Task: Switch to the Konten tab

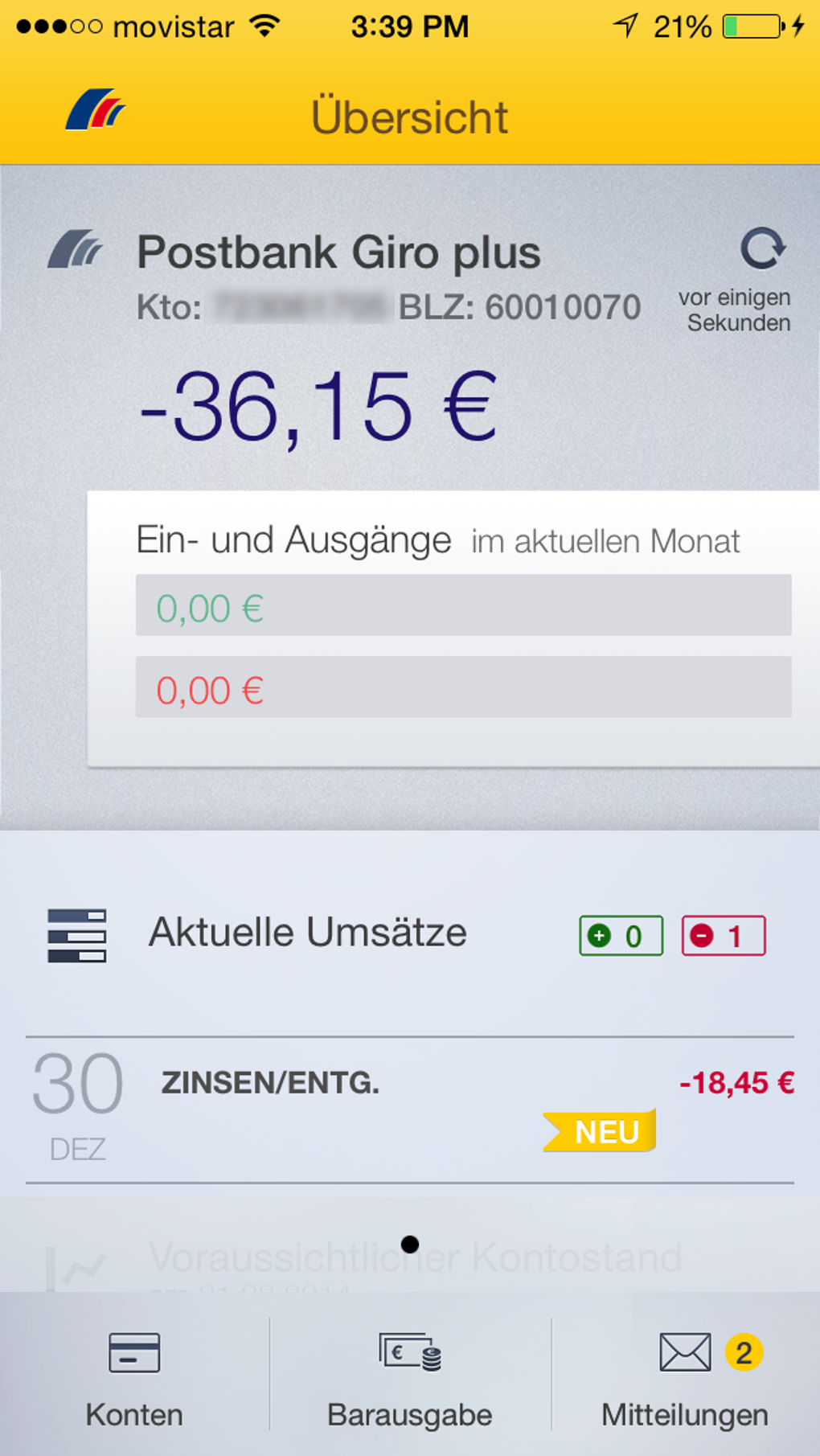Action: [x=134, y=1376]
